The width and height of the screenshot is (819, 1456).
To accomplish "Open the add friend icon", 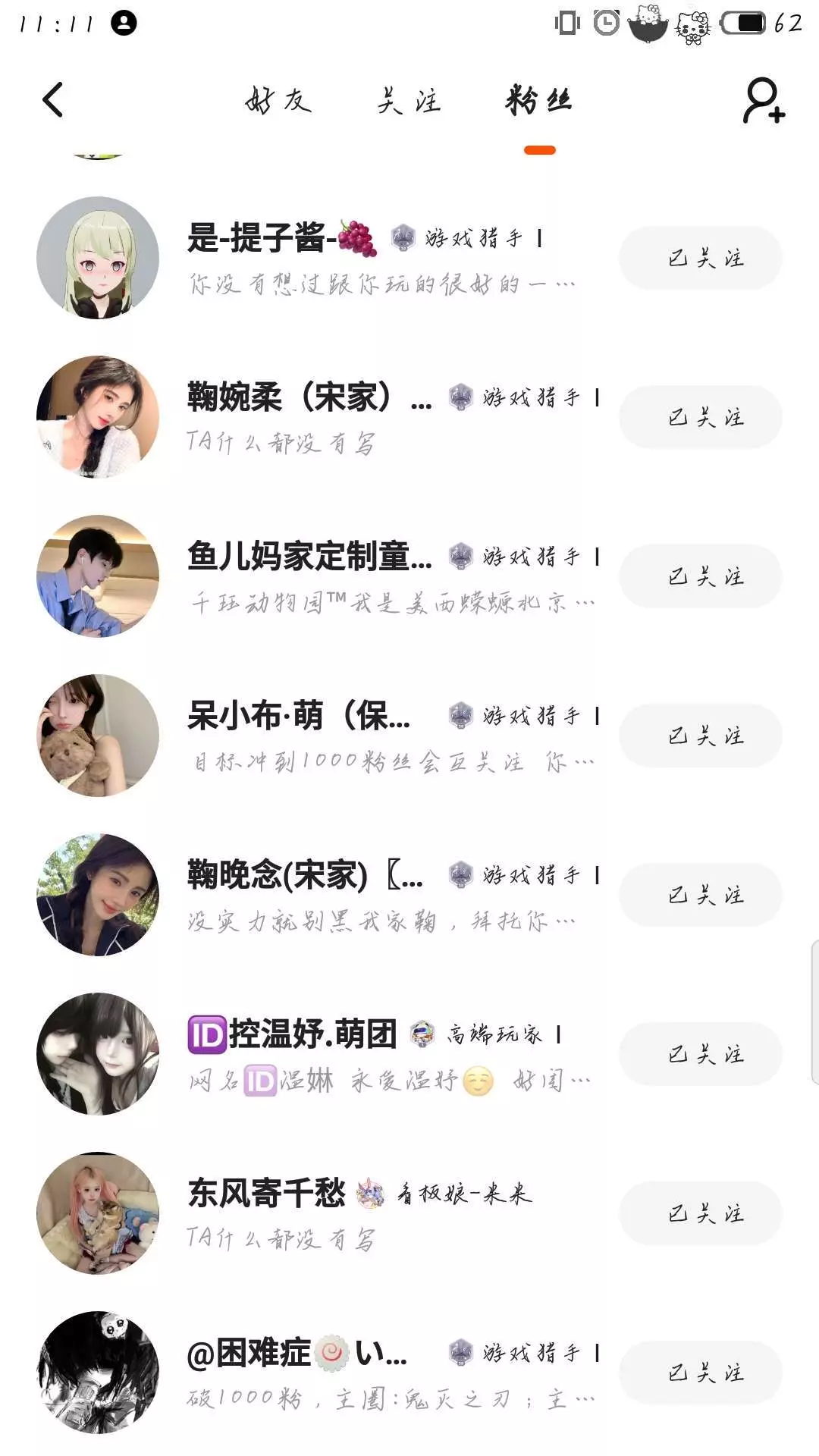I will tap(763, 100).
